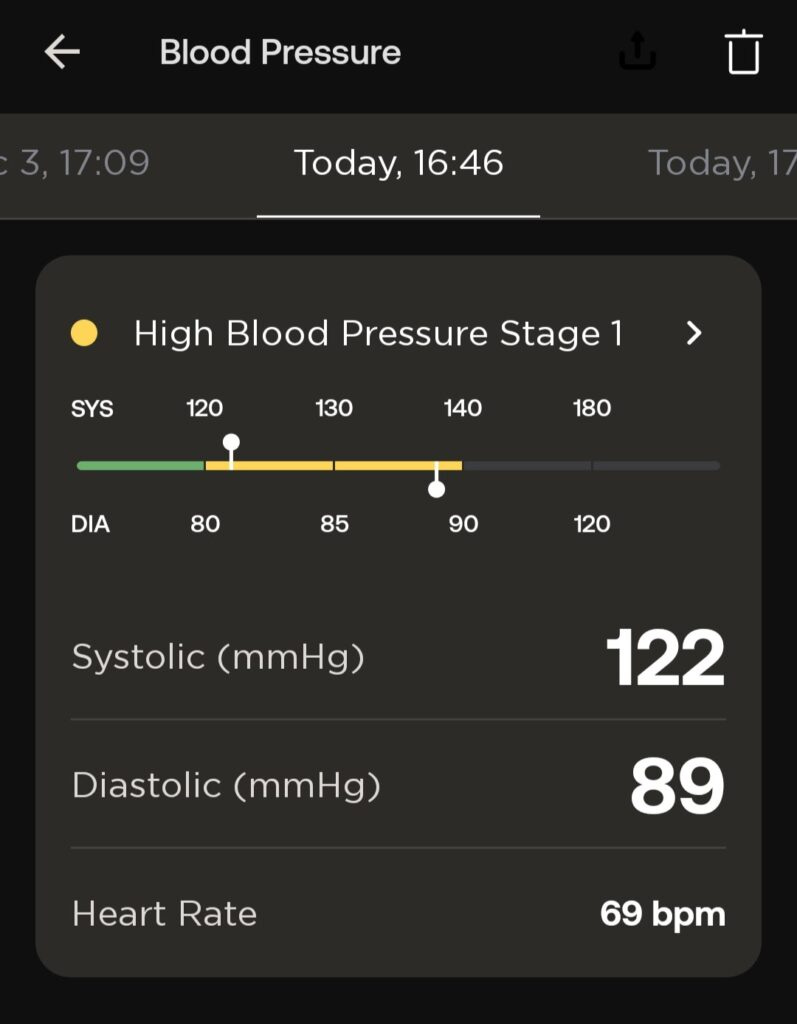Open High Blood Pressure Stage 1 details

(694, 333)
